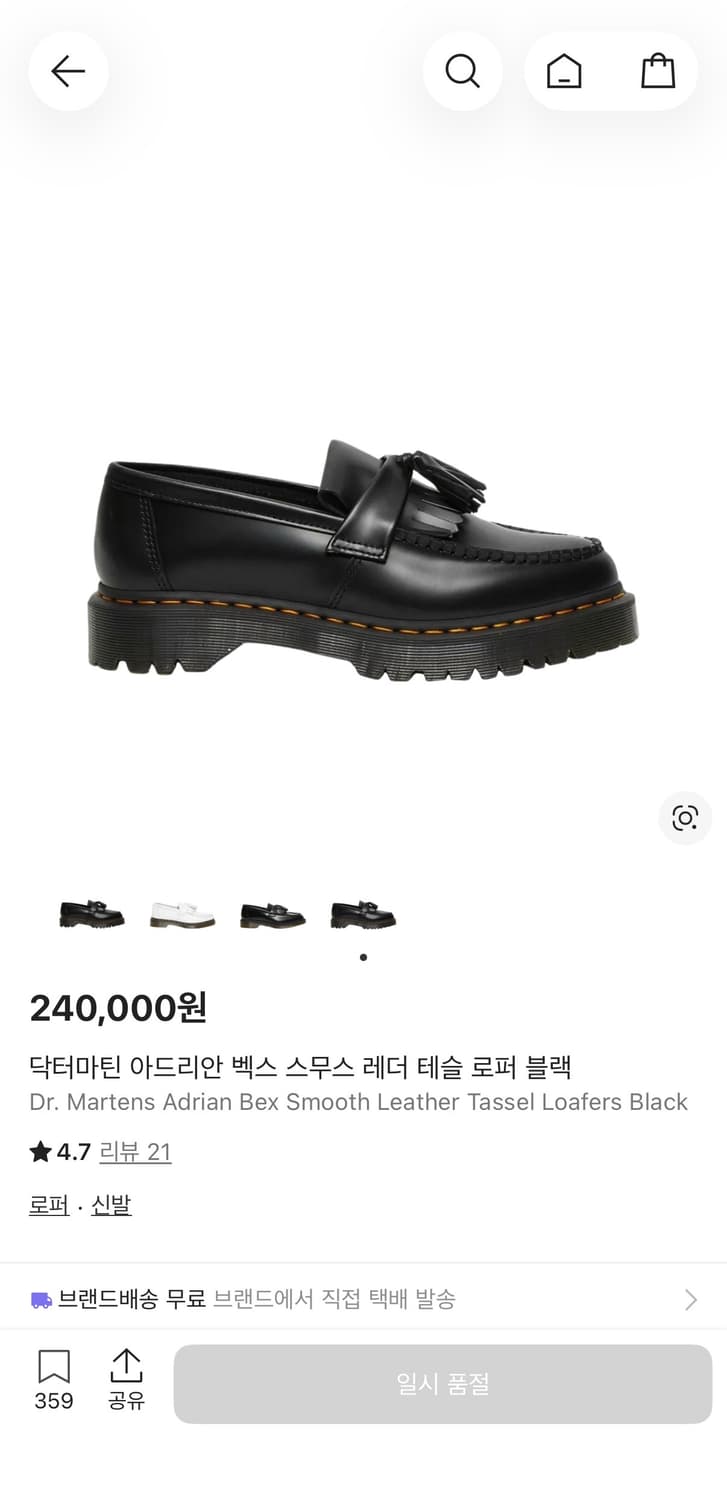Image resolution: width=727 pixels, height=1500 pixels.
Task: Select the last loafer thumbnail
Action: 363,911
